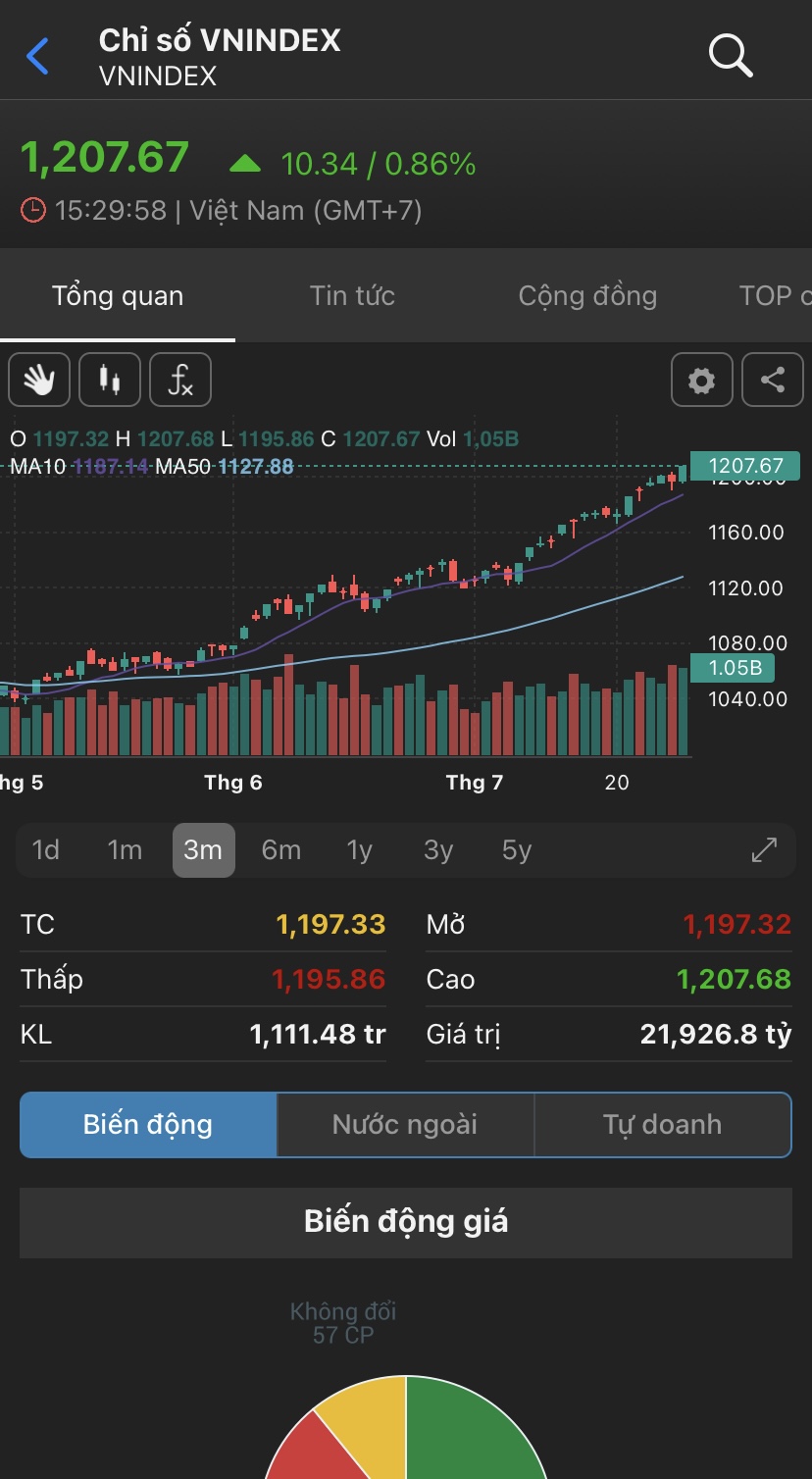Open chart settings gear
The width and height of the screenshot is (812, 1479).
click(x=701, y=380)
